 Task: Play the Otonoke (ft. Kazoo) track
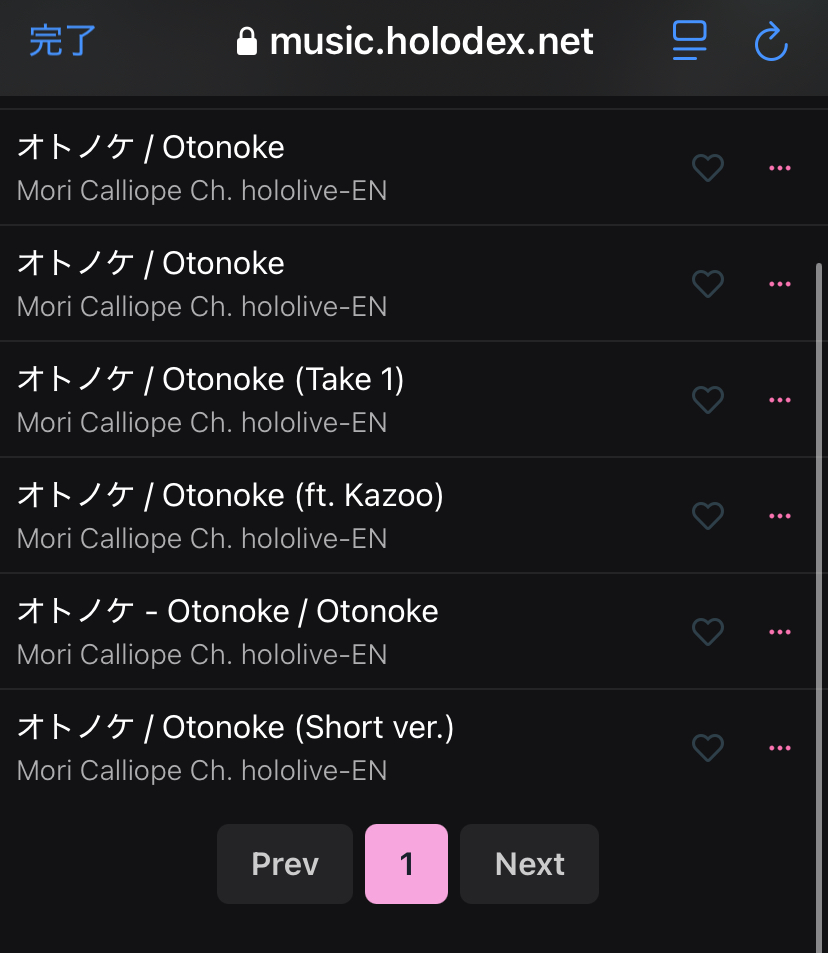pyautogui.click(x=230, y=497)
